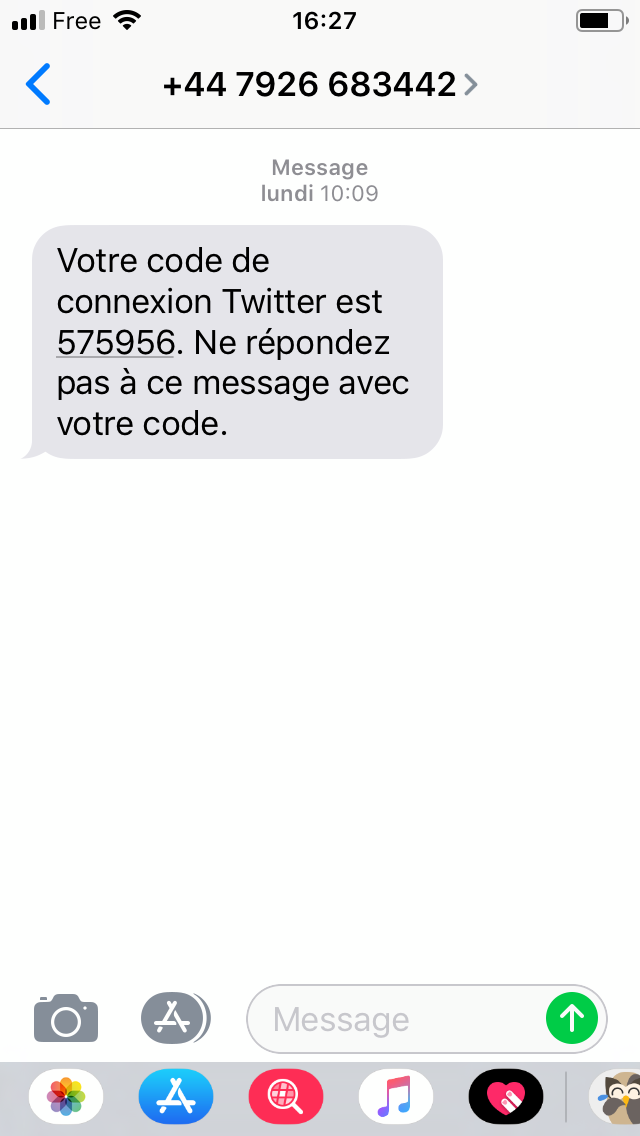The image size is (640, 1136).
Task: Open contact details for +44 7926 683442
Action: pos(320,85)
